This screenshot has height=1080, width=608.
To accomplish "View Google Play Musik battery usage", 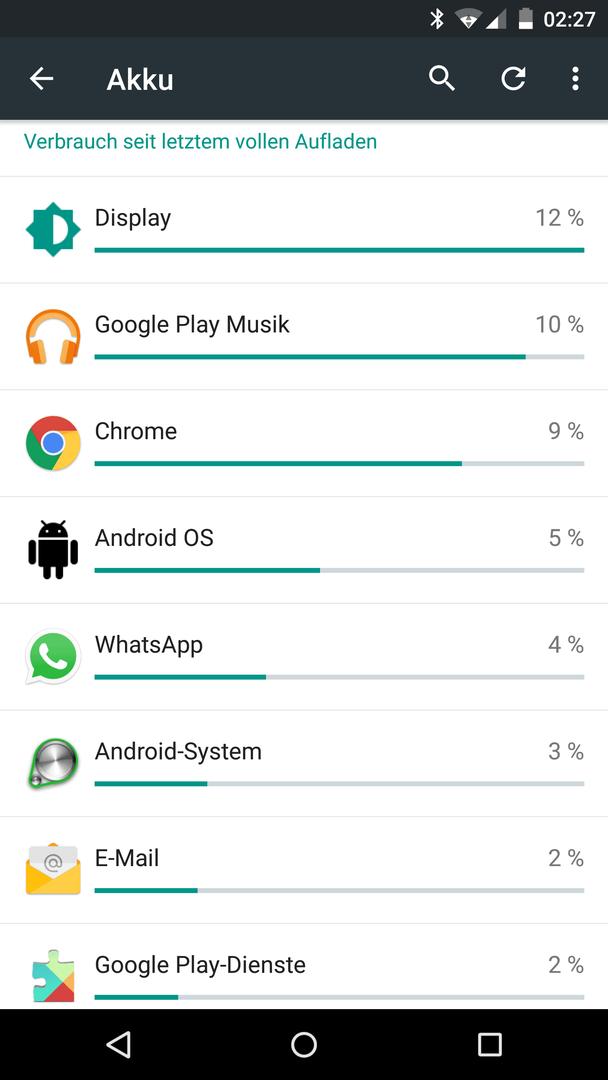I will pyautogui.click(x=304, y=337).
